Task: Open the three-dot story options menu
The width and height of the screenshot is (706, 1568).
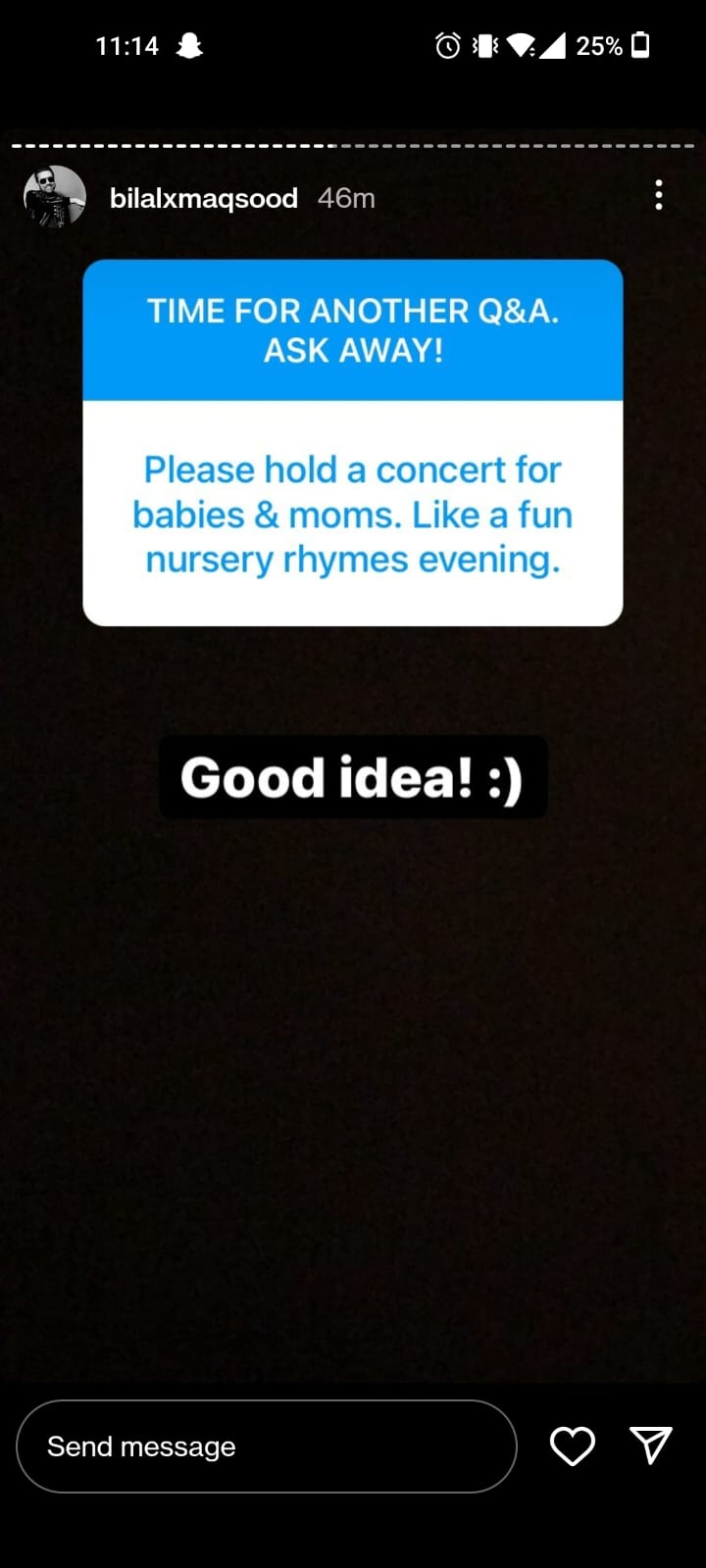Action: coord(659,195)
